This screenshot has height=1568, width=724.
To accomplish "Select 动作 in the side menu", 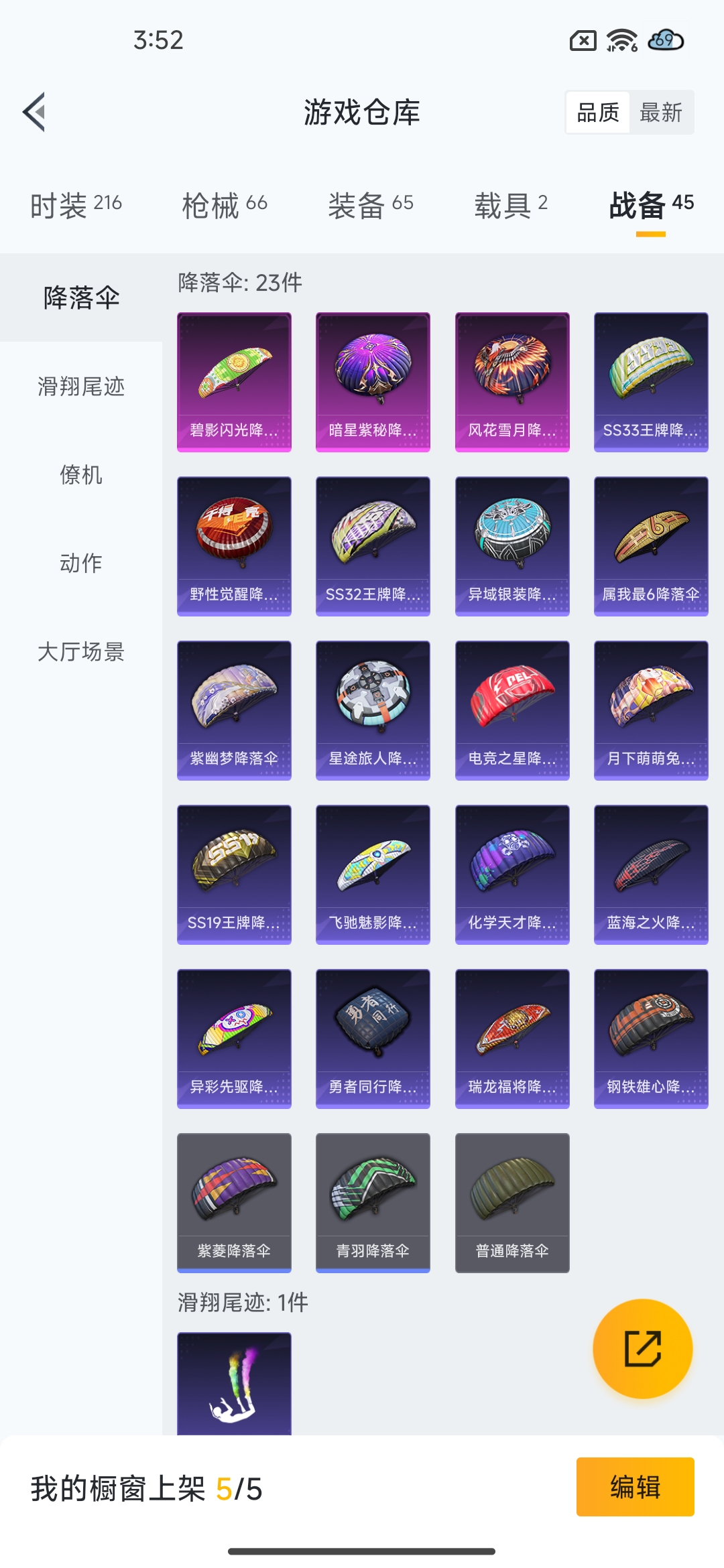I will pos(81,563).
